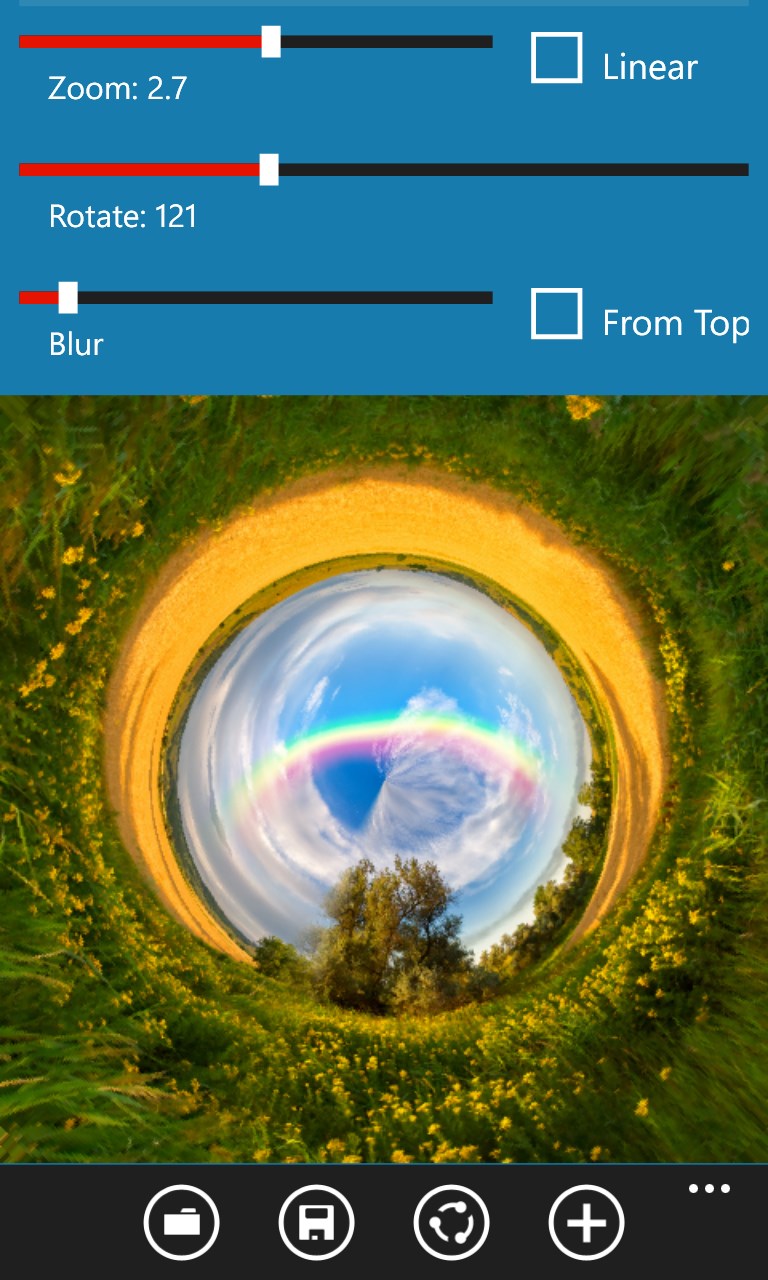The height and width of the screenshot is (1280, 768).
Task: Check the From Top option
Action: pyautogui.click(x=556, y=314)
